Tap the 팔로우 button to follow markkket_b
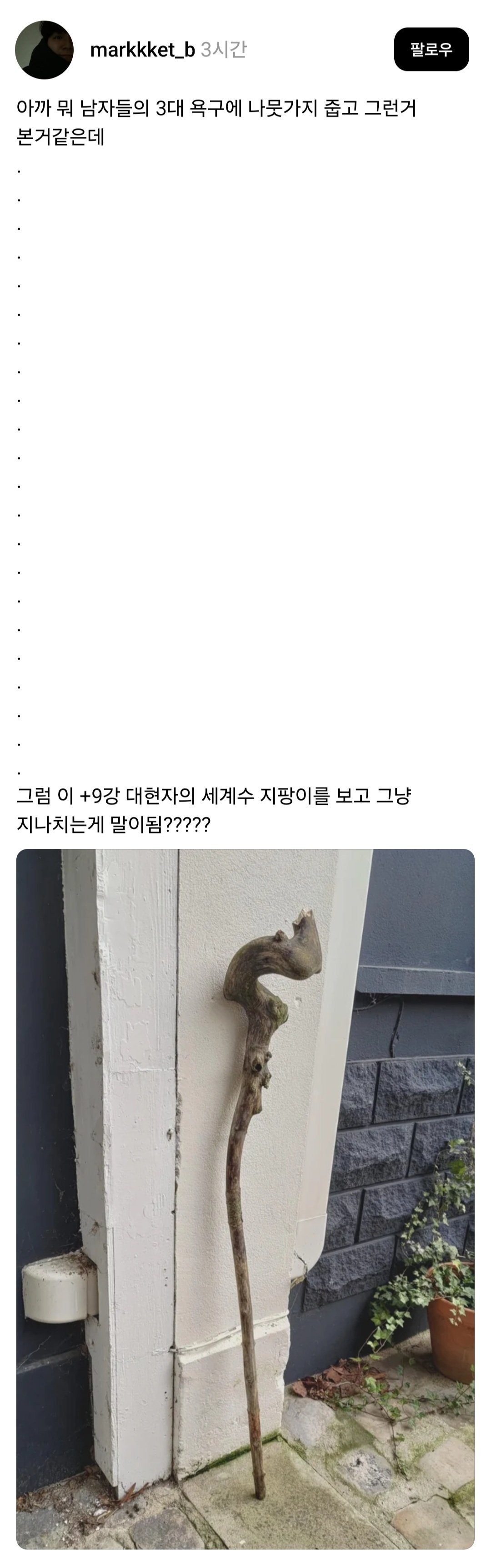The width and height of the screenshot is (491, 1568). [431, 49]
